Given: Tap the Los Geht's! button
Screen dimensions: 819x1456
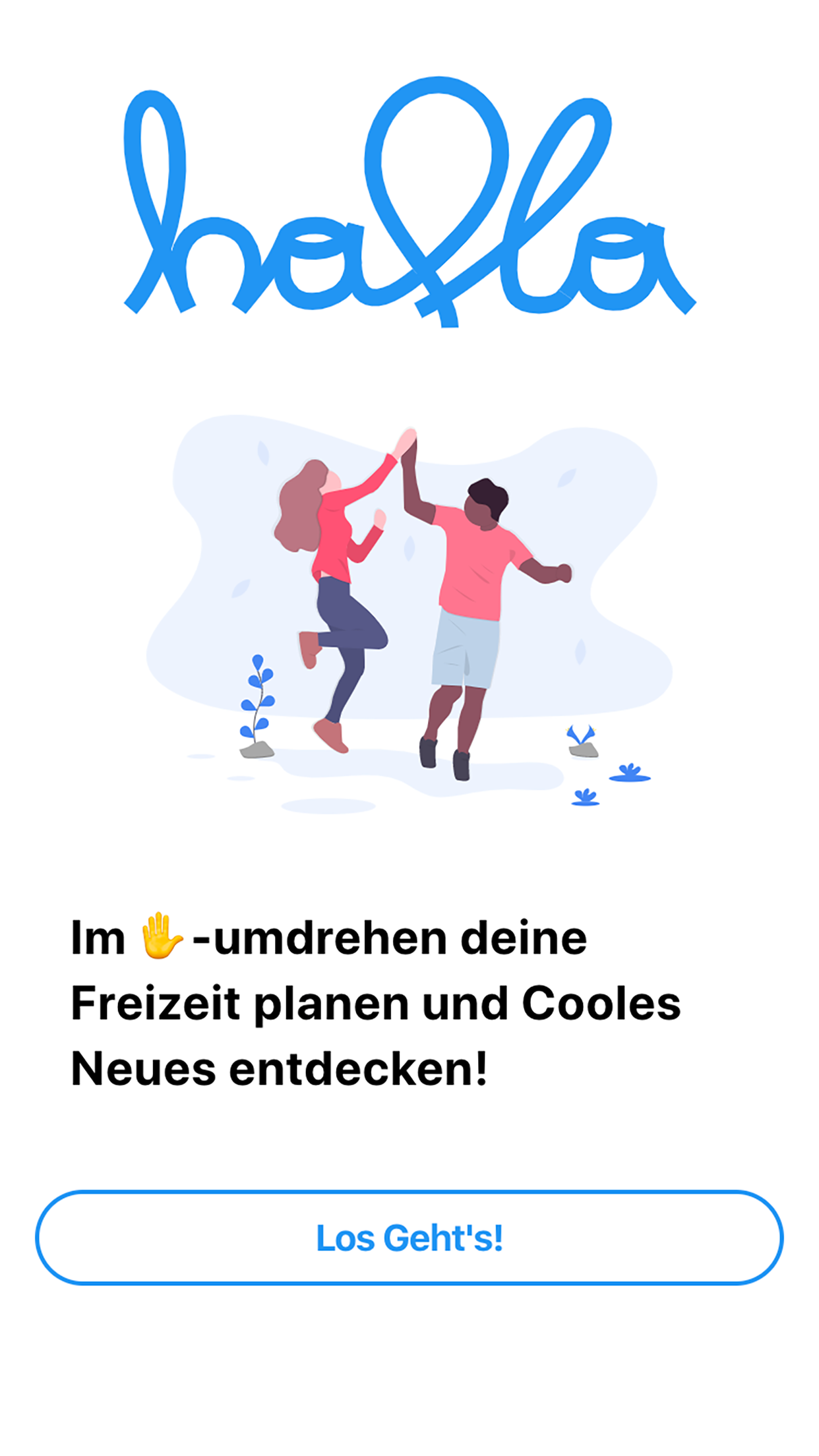Looking at the screenshot, I should click(x=409, y=1238).
